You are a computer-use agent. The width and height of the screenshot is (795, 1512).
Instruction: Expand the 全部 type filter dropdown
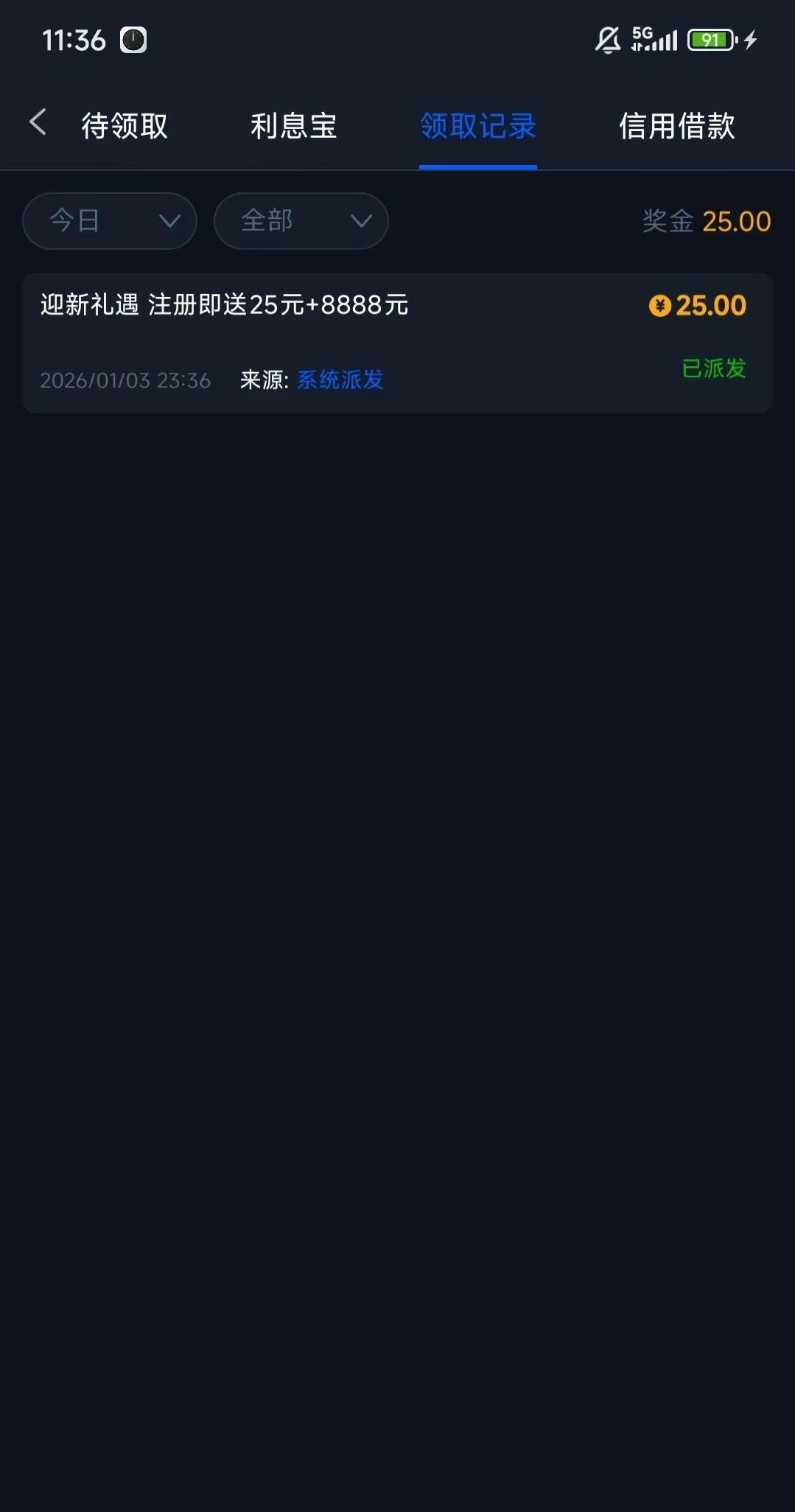[301, 221]
